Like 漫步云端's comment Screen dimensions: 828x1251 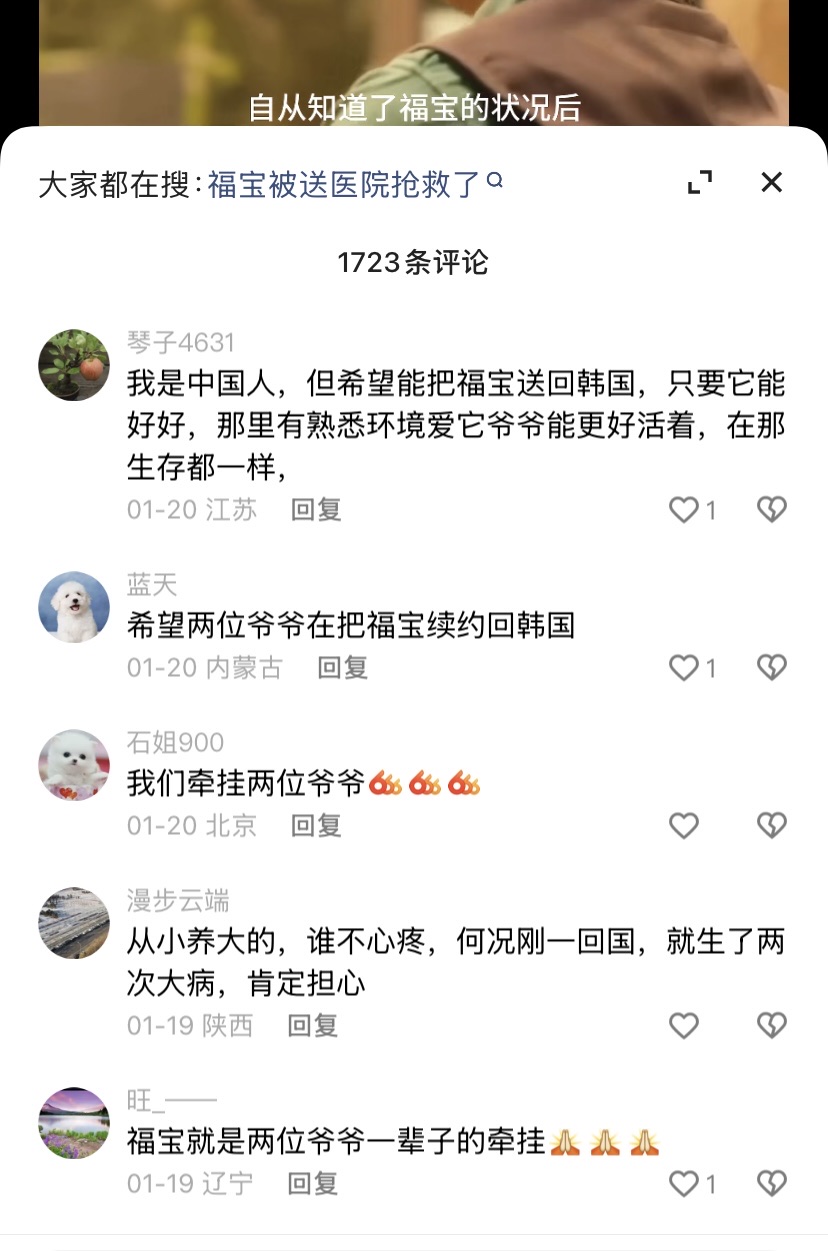pos(684,1025)
